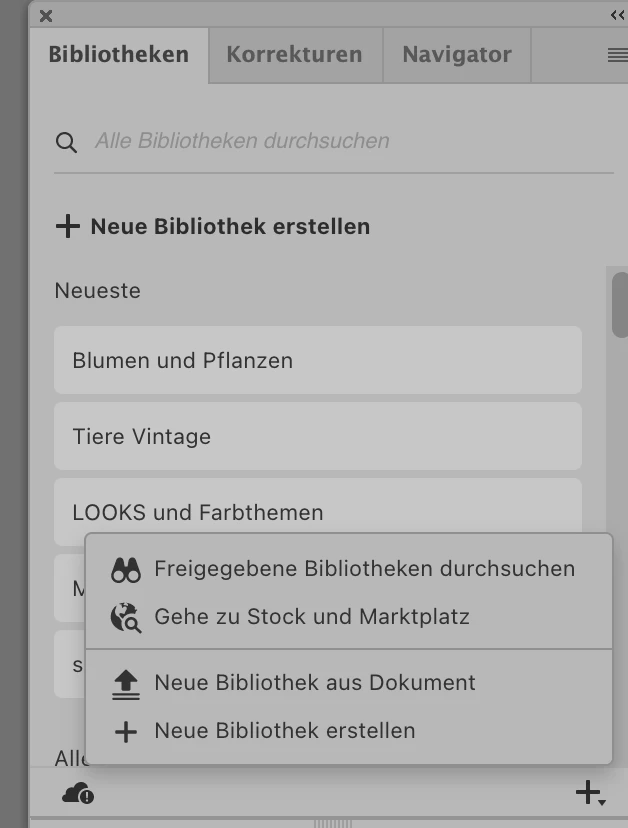Open the Blumen und Pflanzen library

tap(317, 360)
